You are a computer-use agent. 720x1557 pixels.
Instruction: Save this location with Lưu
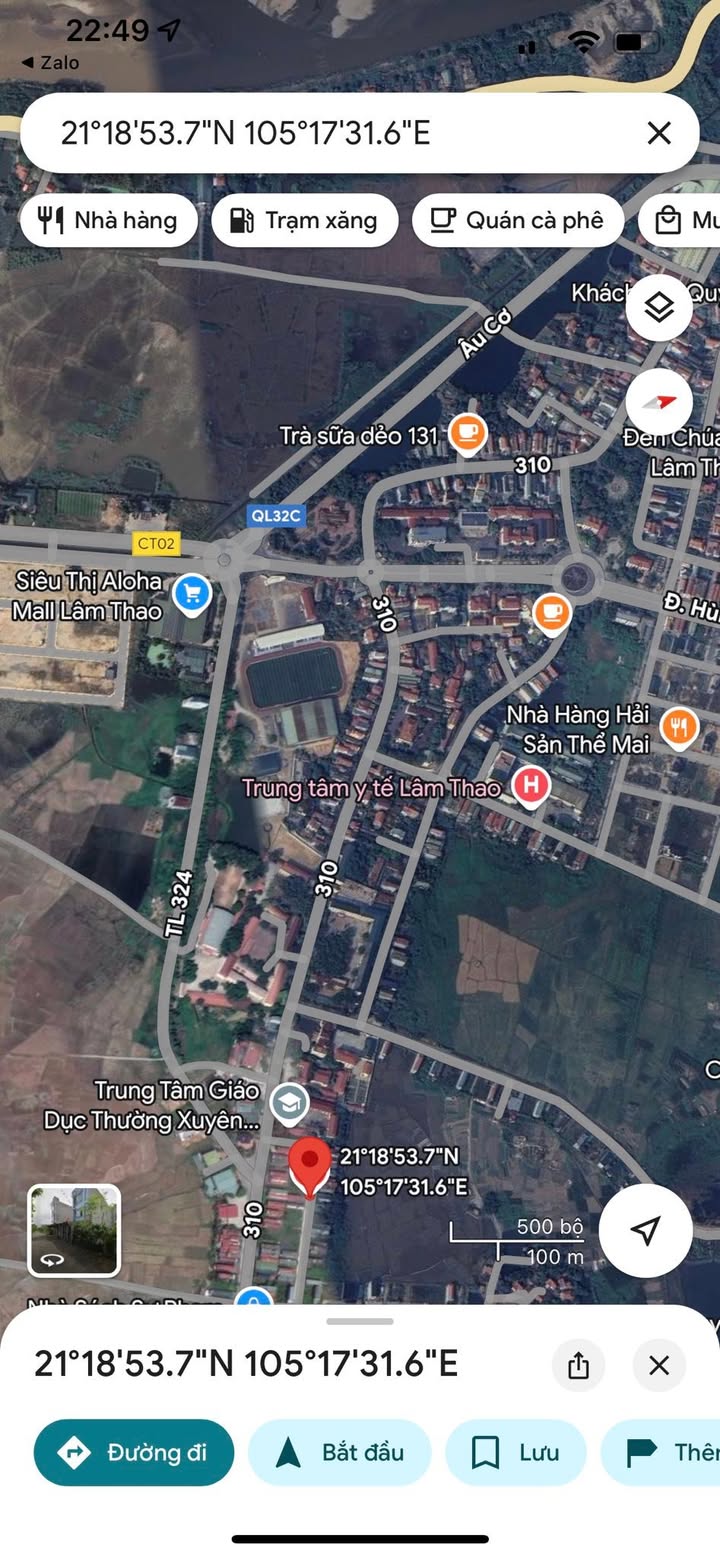click(516, 1452)
